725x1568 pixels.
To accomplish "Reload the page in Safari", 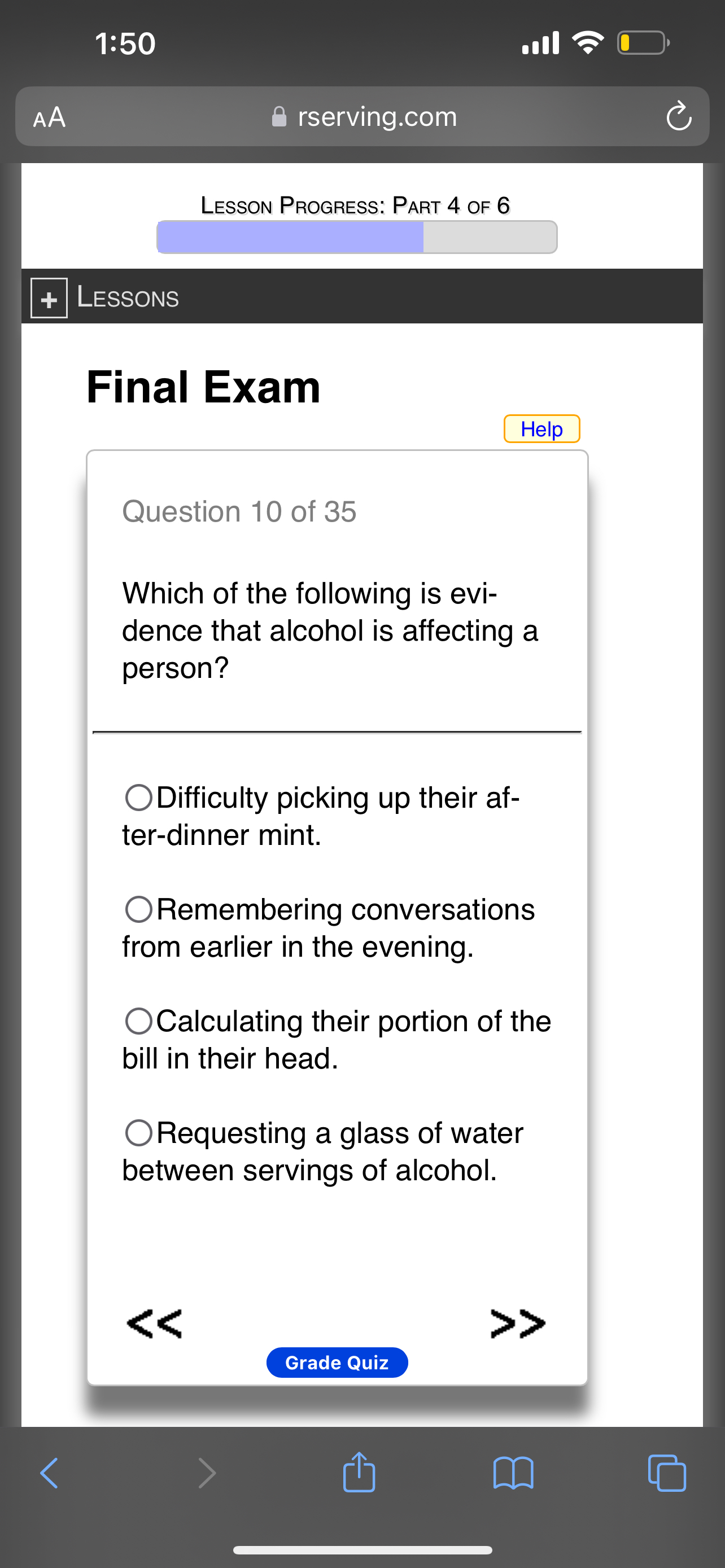I will 678,117.
